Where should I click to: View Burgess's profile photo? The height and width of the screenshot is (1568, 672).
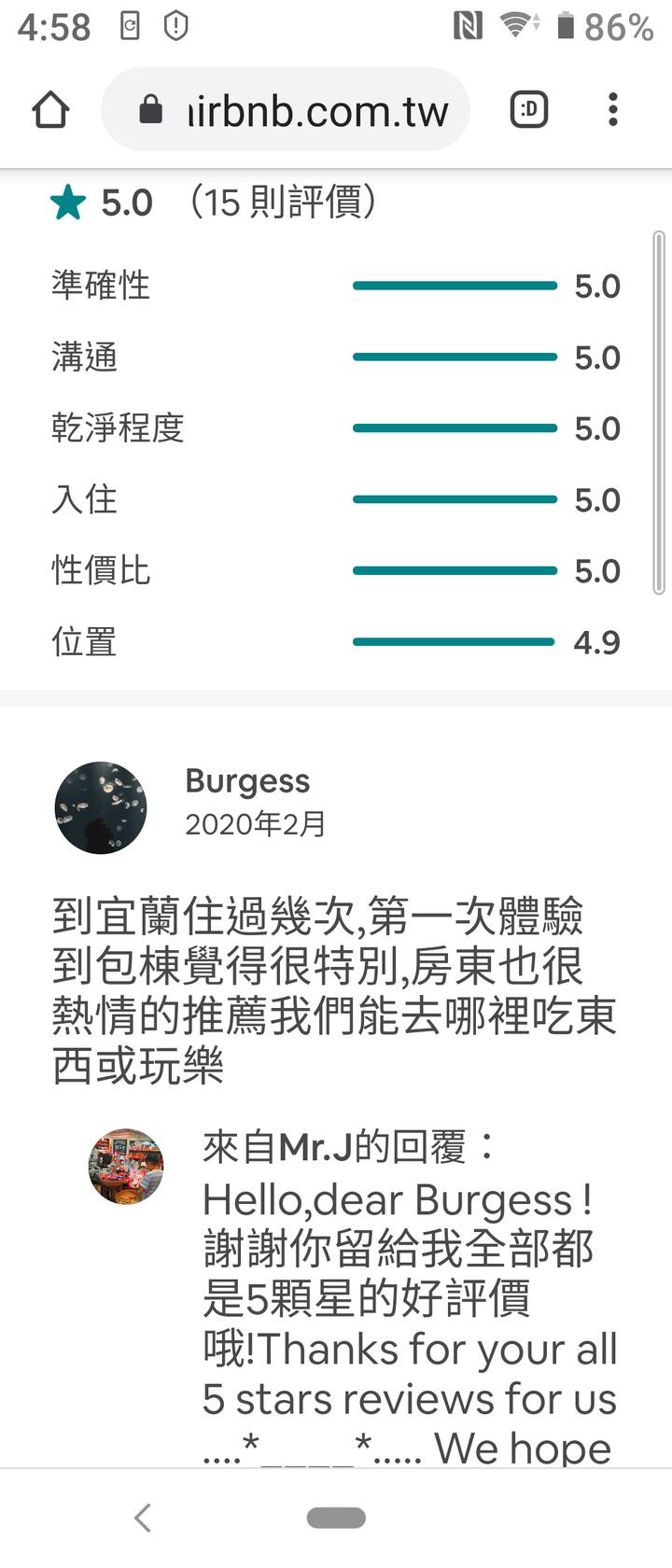click(101, 807)
